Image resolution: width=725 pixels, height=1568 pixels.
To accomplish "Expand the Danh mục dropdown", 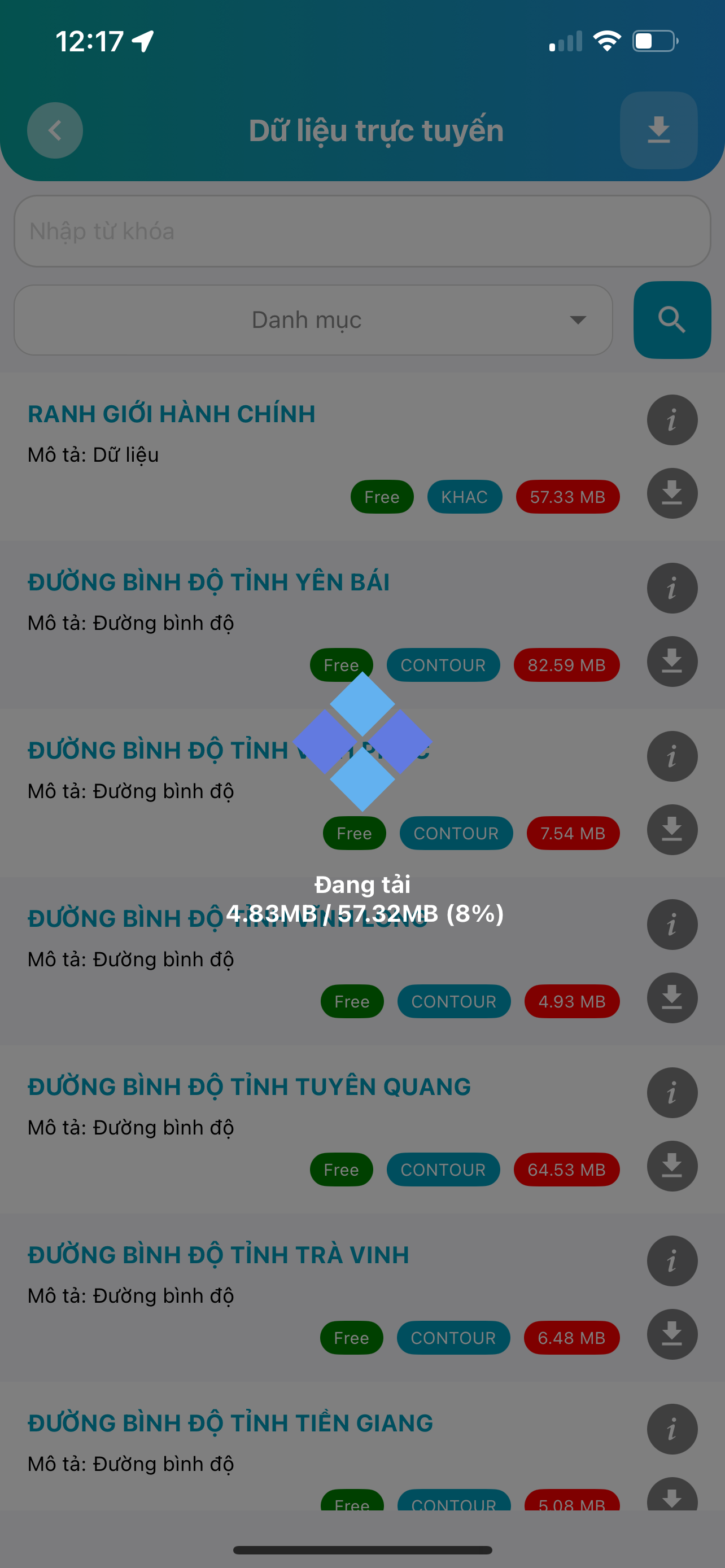I will (x=313, y=320).
